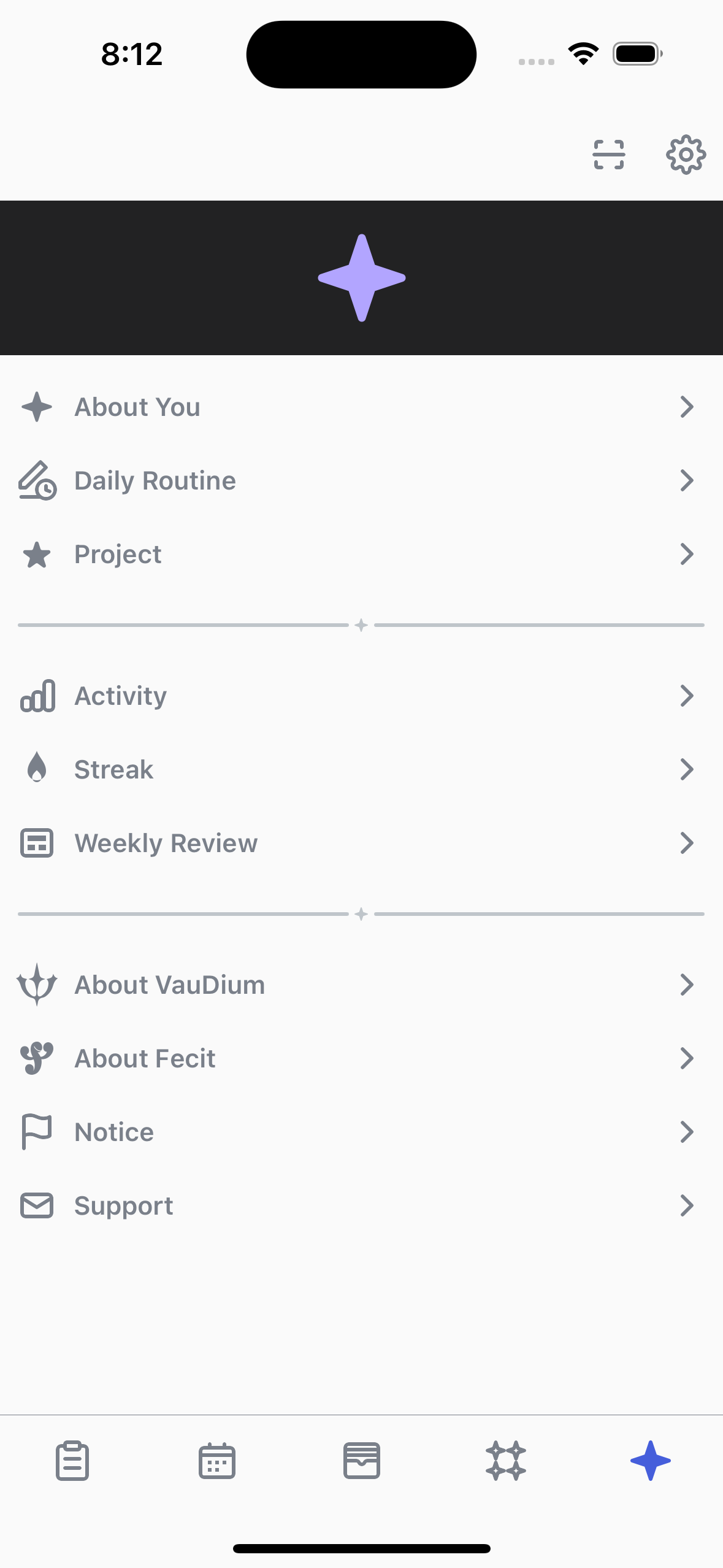The width and height of the screenshot is (723, 1568).
Task: Open the Notice row via its chevron
Action: tap(686, 1132)
